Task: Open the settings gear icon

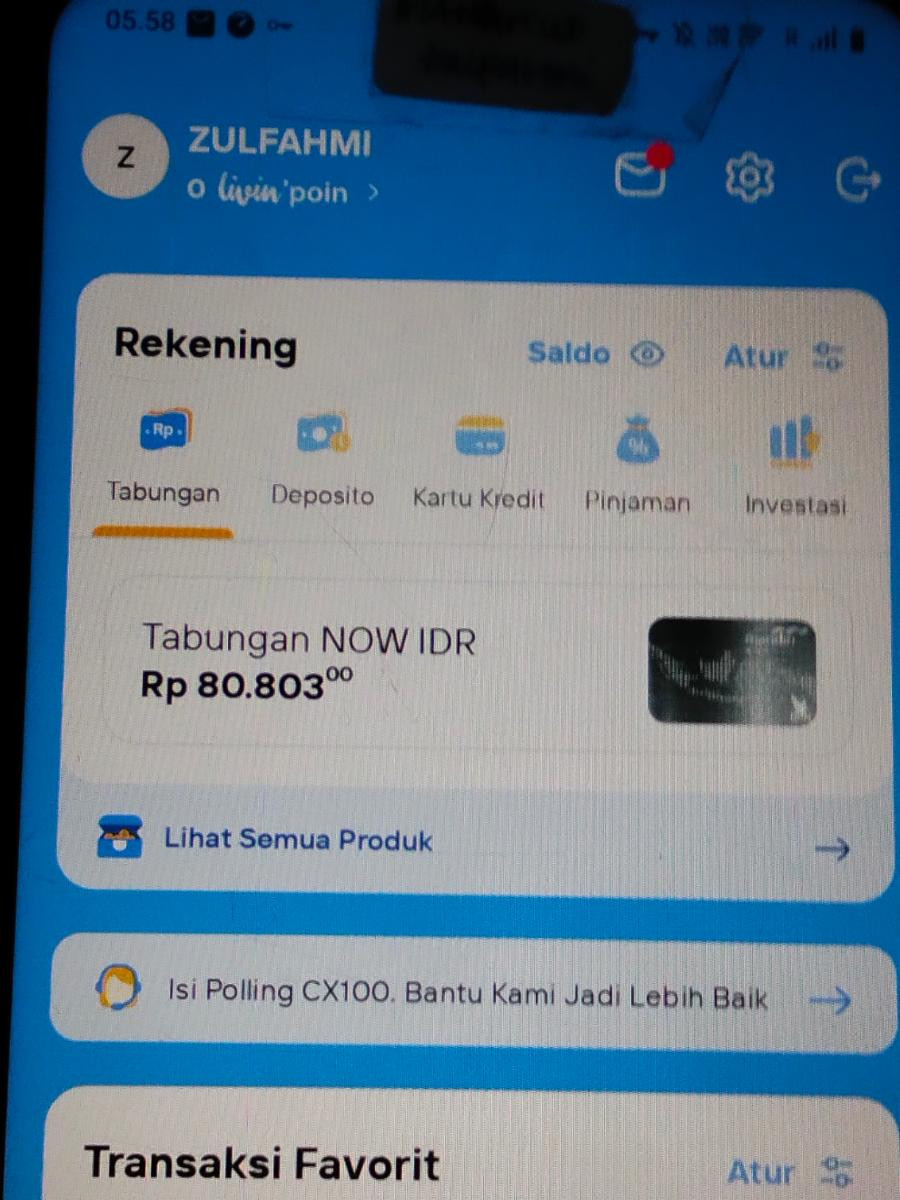Action: pos(749,178)
